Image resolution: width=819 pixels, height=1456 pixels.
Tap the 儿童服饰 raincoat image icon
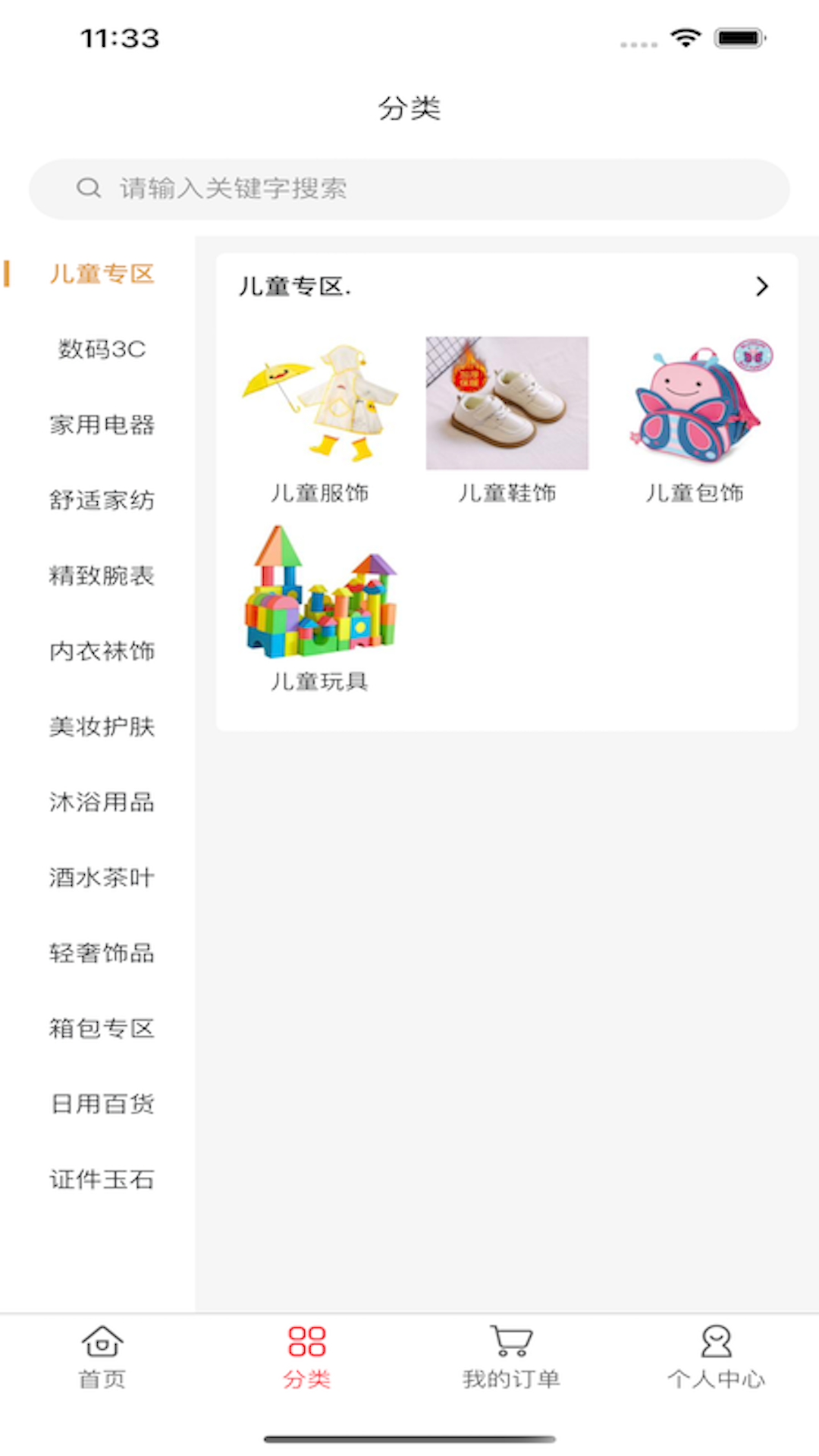pyautogui.click(x=320, y=402)
